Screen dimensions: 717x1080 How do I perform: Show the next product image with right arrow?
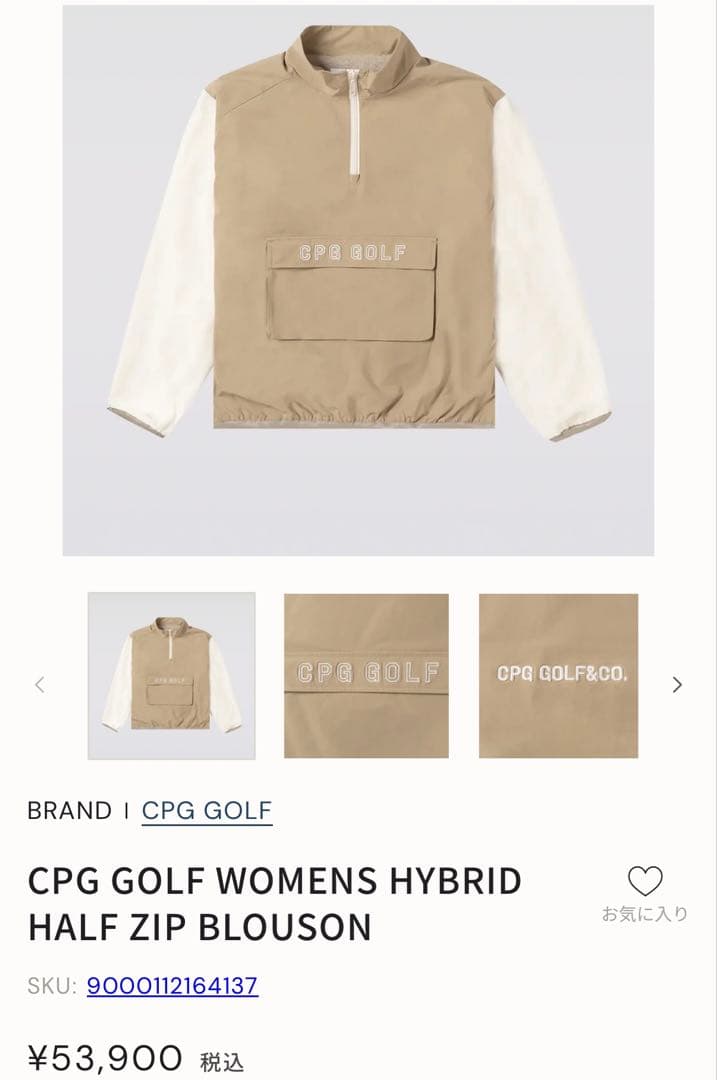[677, 685]
